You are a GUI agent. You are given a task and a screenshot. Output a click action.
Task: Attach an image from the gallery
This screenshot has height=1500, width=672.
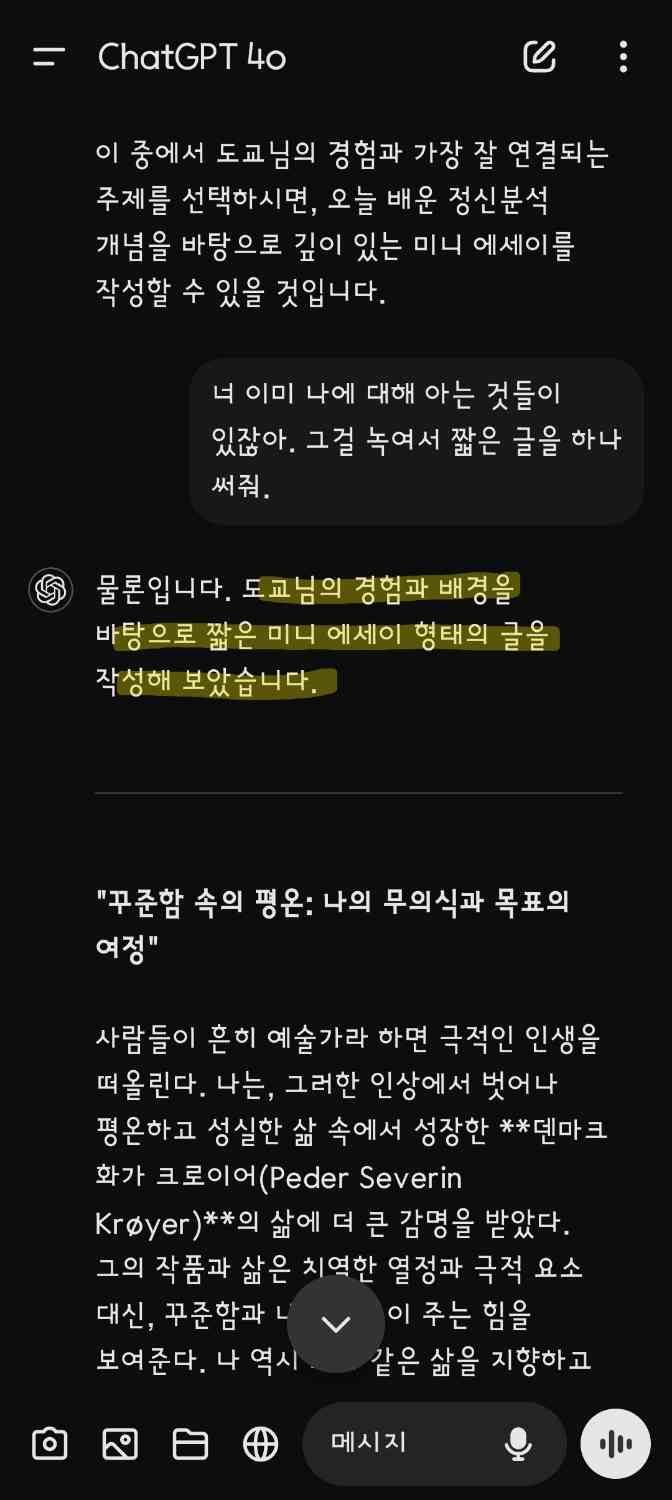[x=120, y=1443]
